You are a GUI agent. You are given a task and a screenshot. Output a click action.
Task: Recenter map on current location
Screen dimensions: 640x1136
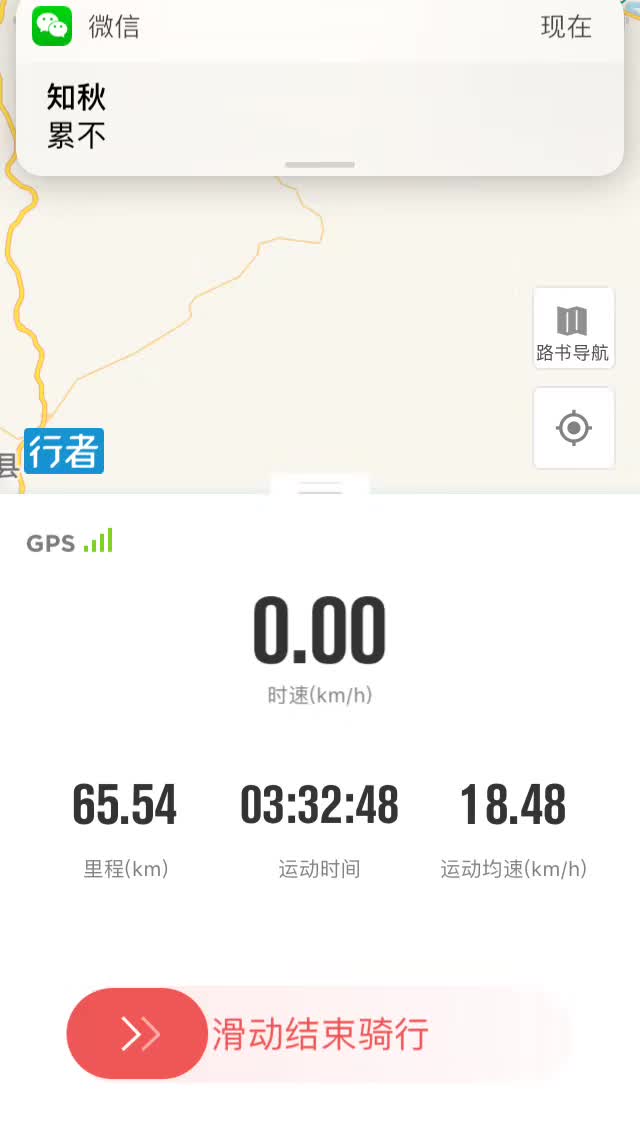[573, 427]
